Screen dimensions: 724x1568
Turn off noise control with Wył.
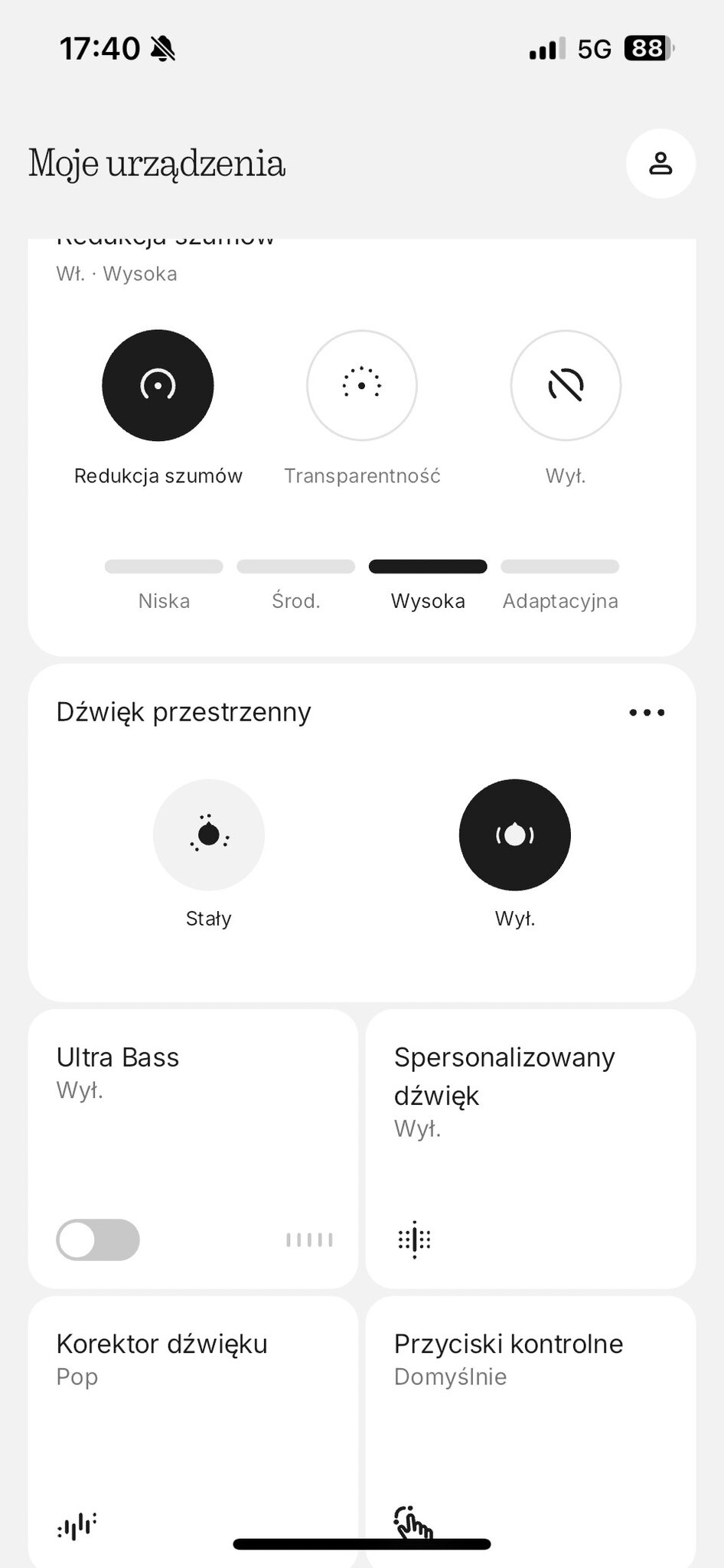click(565, 385)
